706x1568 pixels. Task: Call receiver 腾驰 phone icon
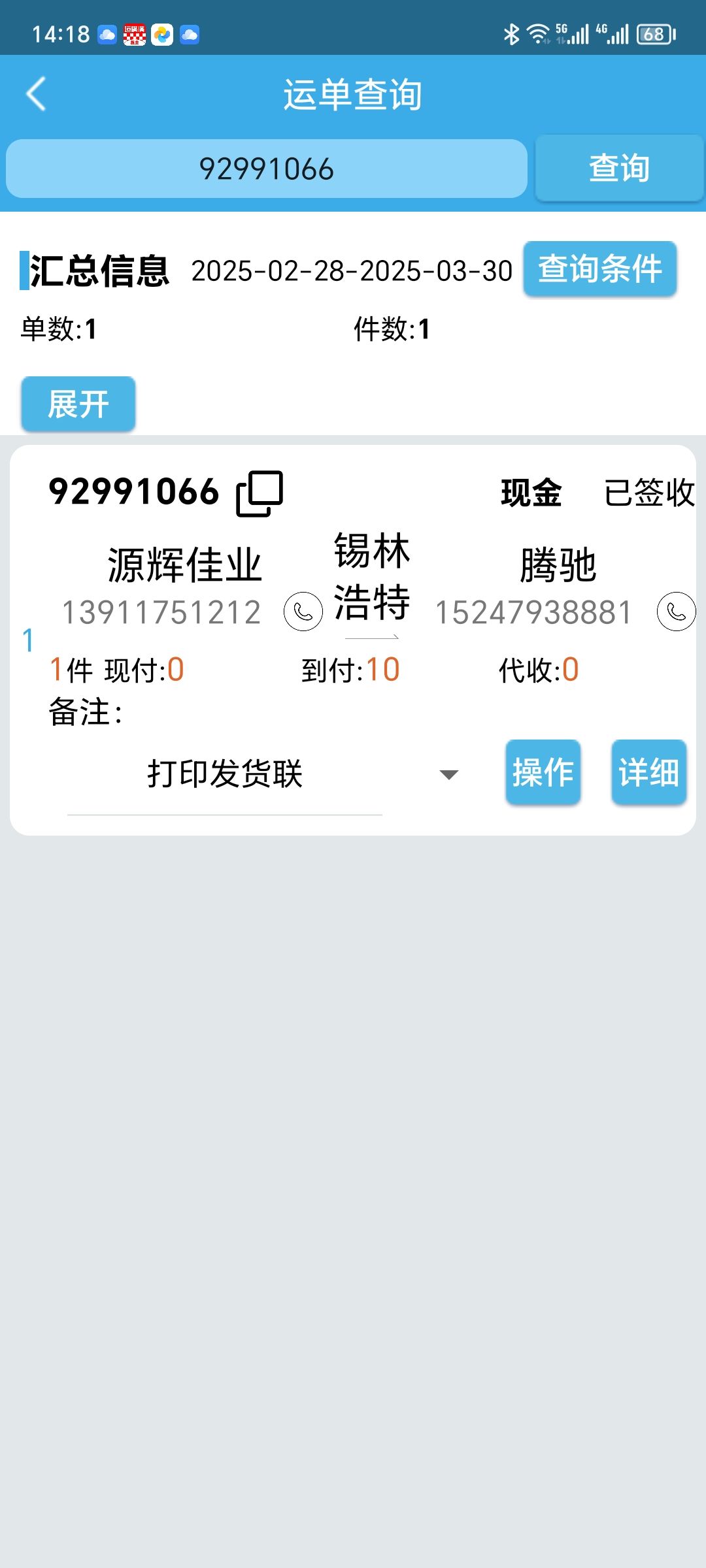[676, 612]
